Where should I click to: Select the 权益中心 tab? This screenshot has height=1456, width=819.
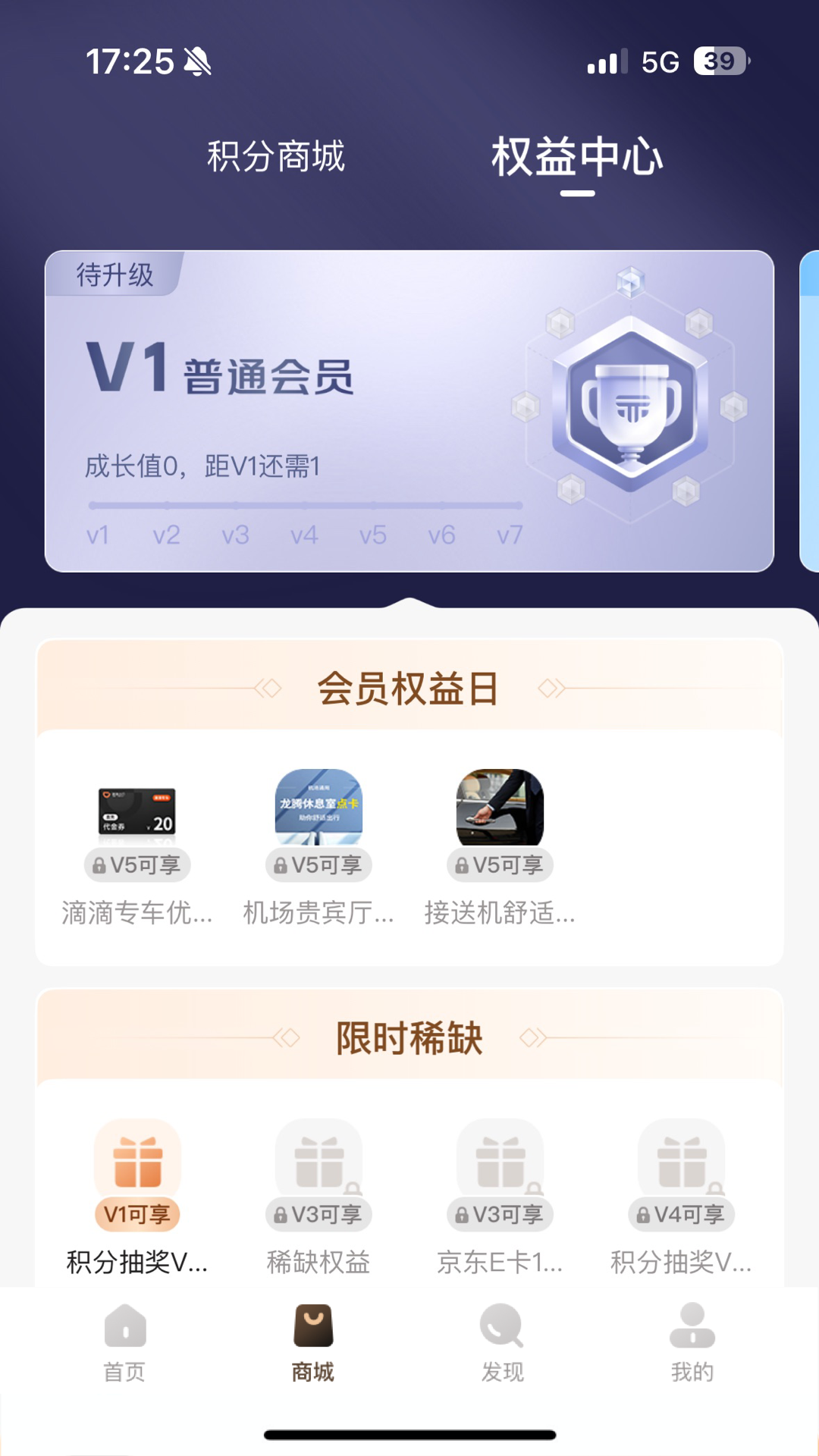578,155
